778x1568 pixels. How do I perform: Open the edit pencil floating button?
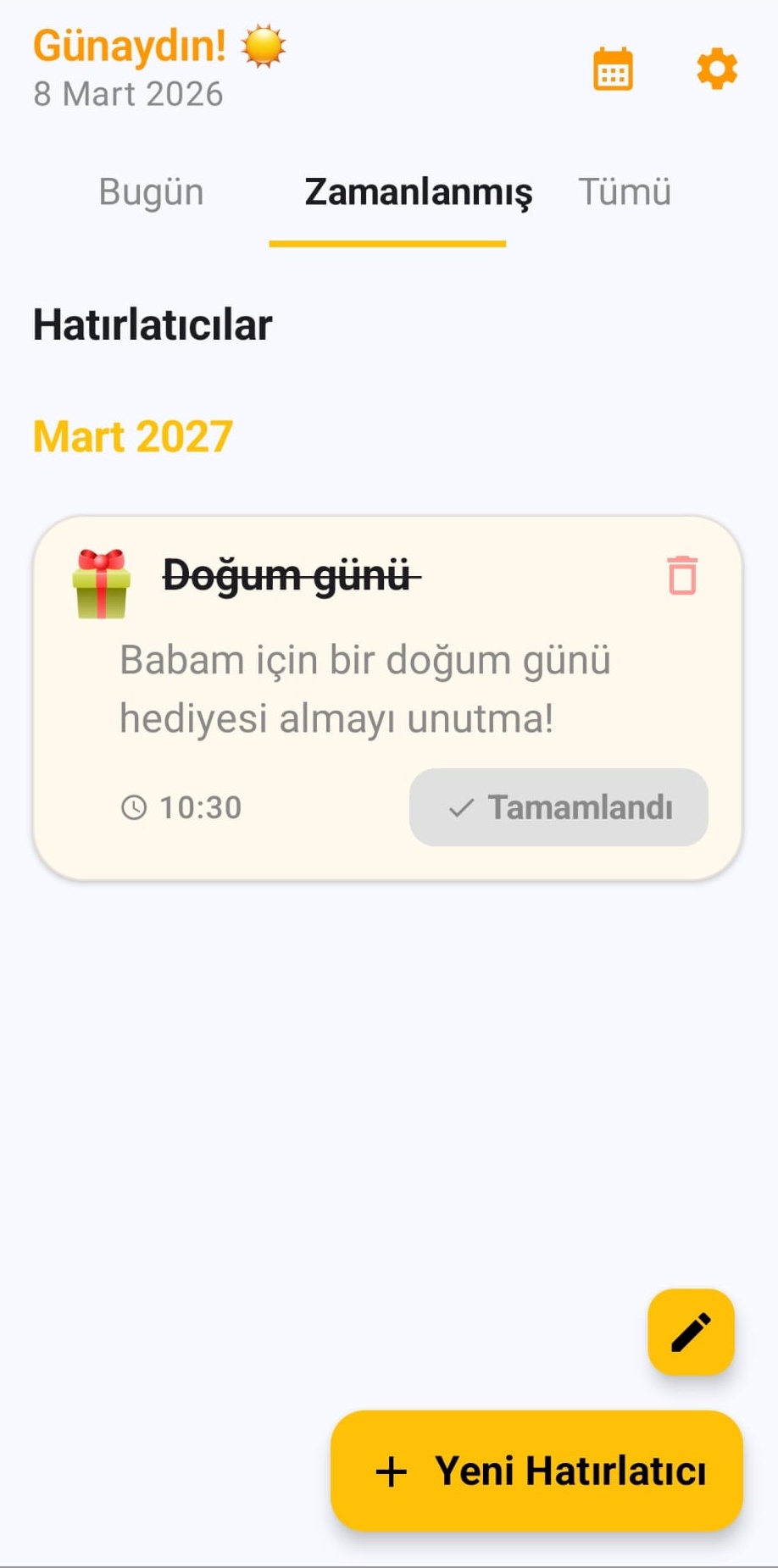coord(691,1332)
